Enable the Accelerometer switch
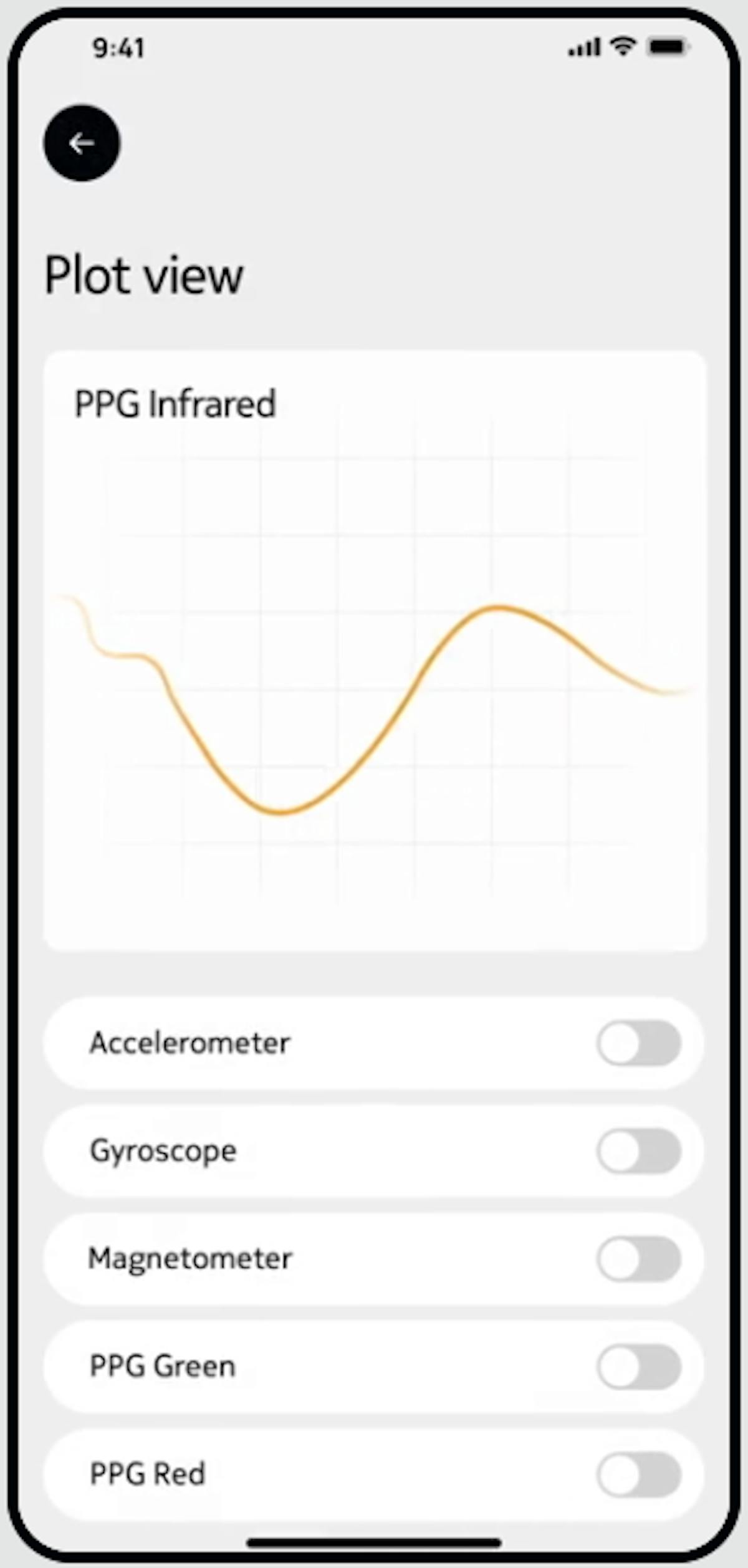Screen dimensions: 748x1568 click(639, 1043)
